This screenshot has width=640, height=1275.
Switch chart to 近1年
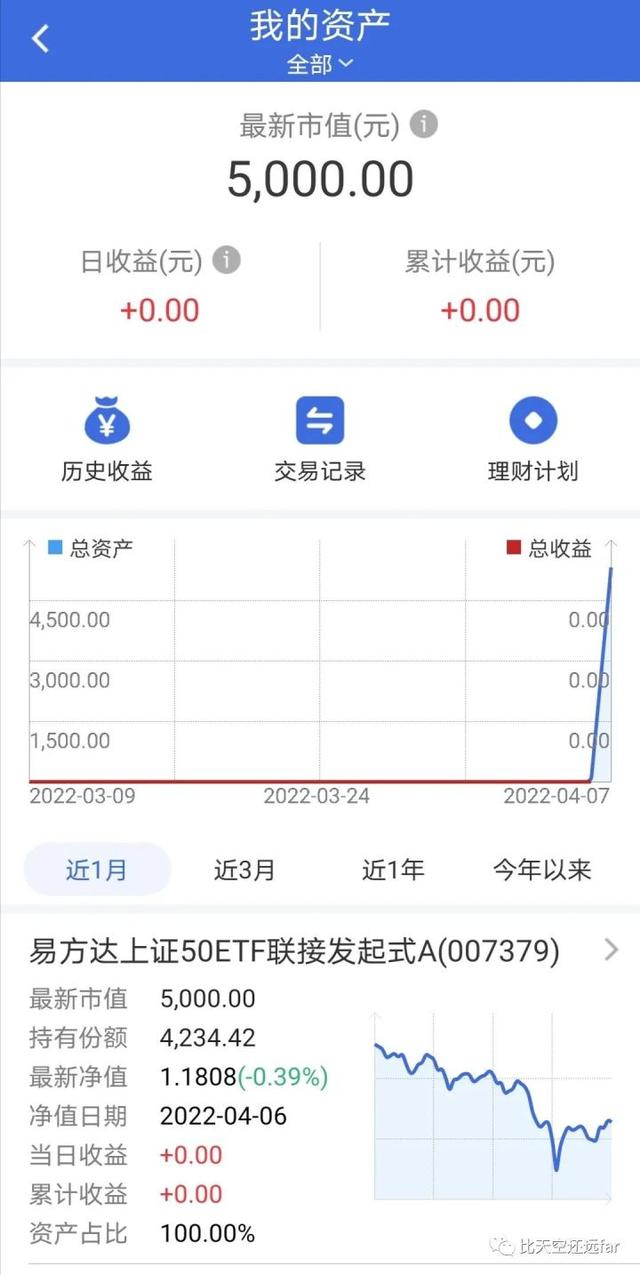pos(393,869)
